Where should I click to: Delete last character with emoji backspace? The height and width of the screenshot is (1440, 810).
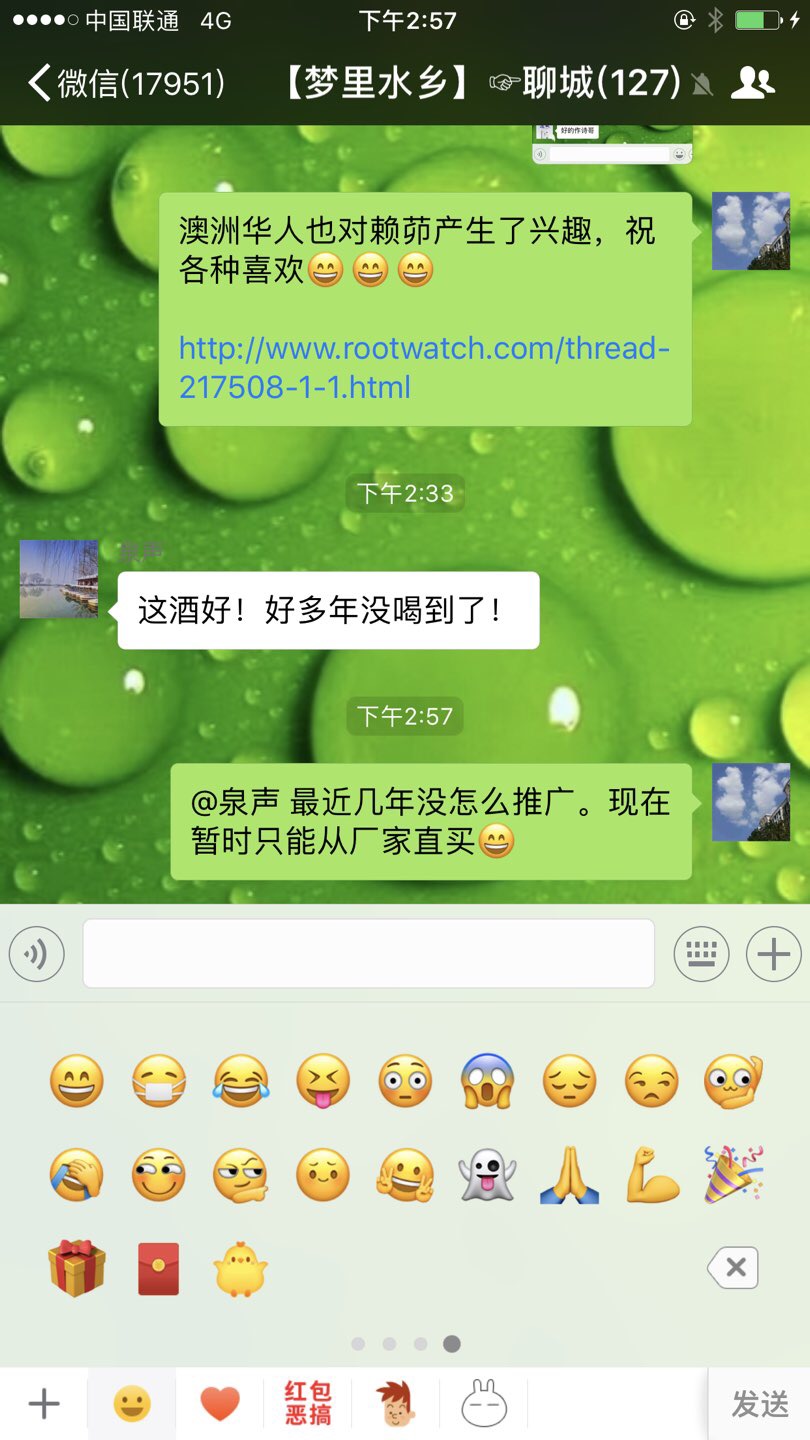(733, 1268)
